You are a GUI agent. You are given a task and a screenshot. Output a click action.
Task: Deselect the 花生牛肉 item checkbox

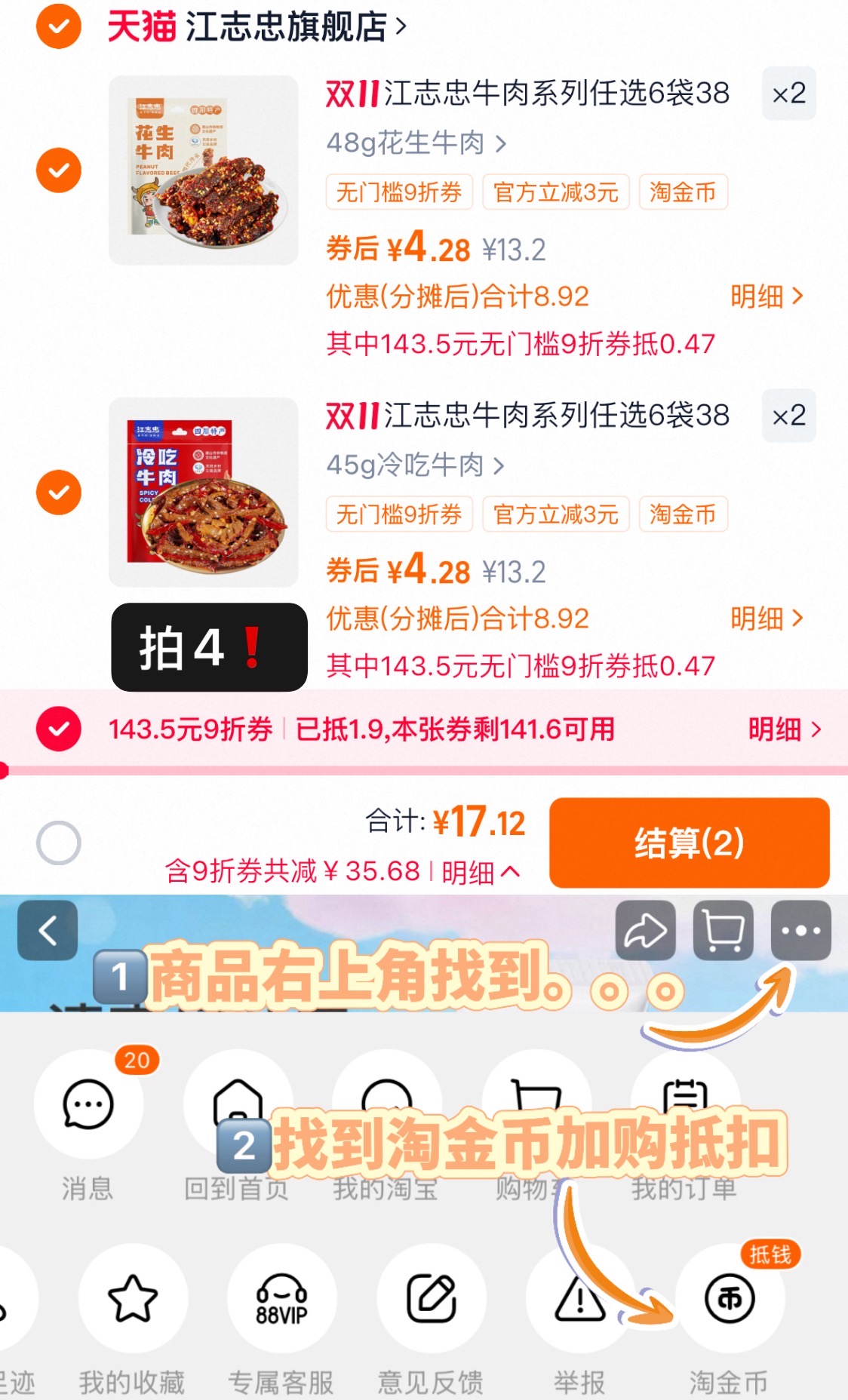pyautogui.click(x=57, y=170)
